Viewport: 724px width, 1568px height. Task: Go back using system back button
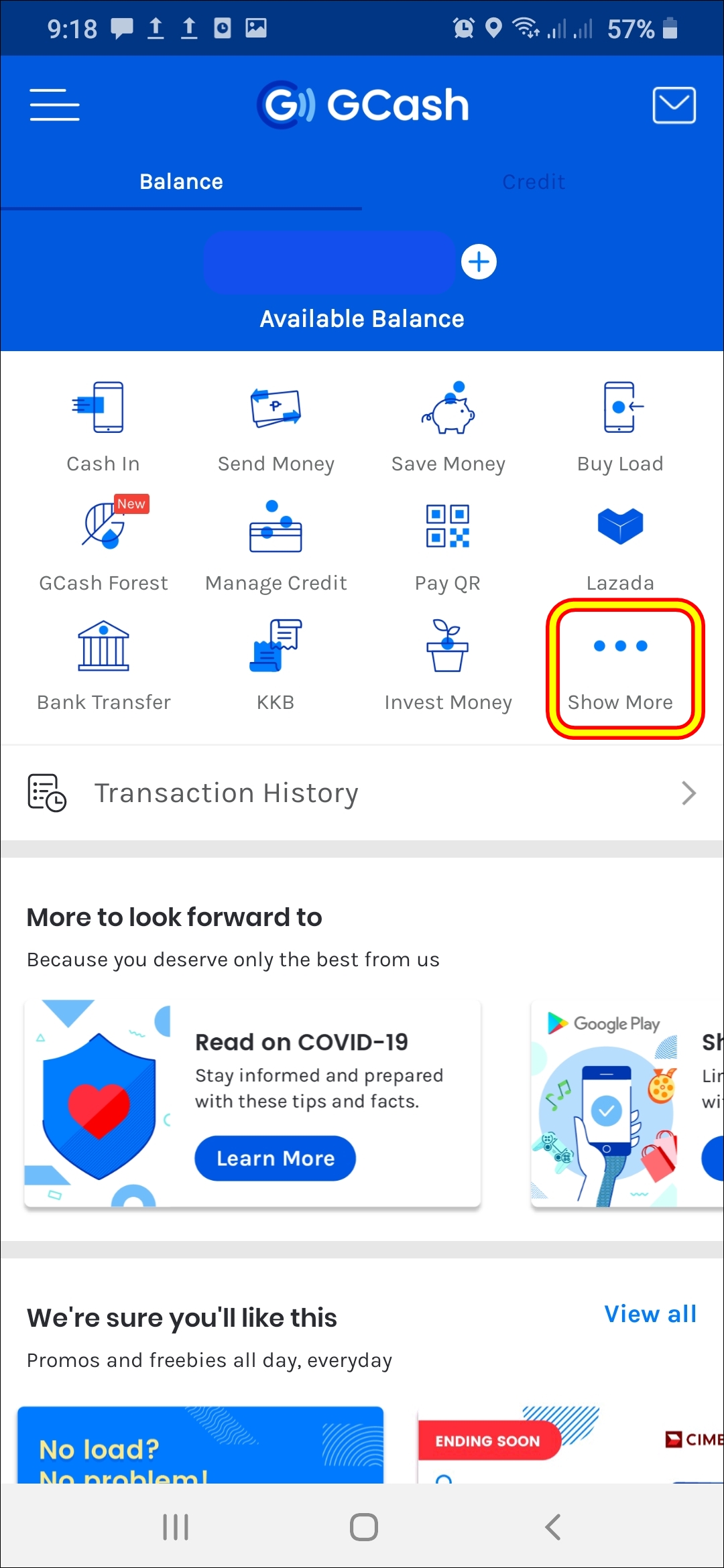(x=552, y=1526)
